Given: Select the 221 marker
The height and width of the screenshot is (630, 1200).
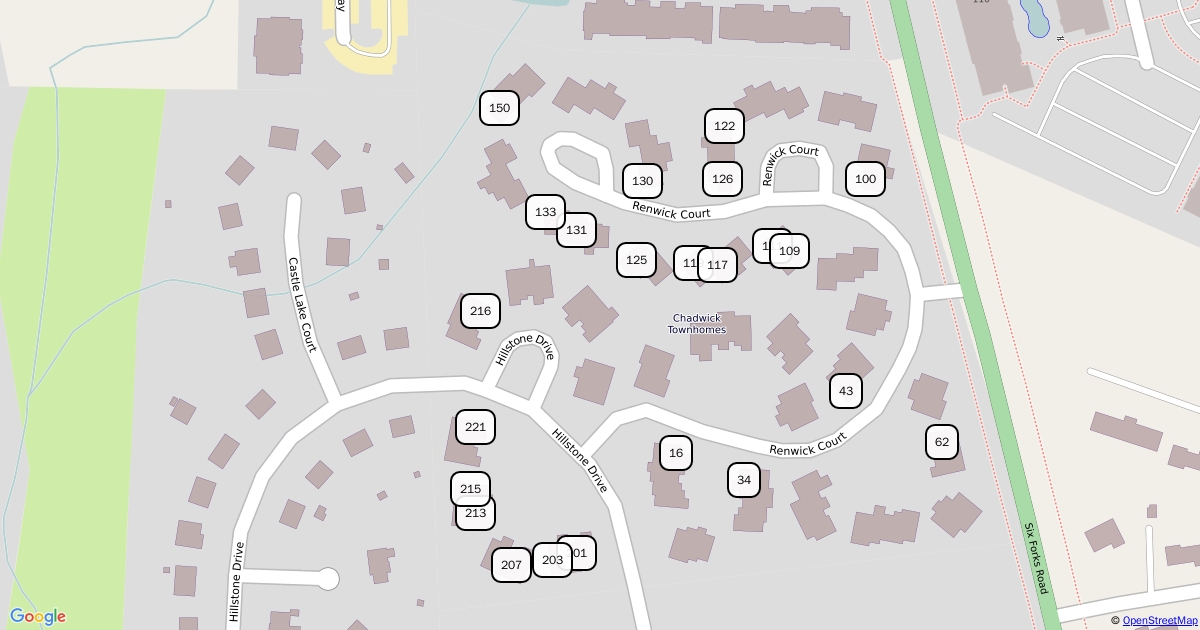Looking at the screenshot, I should pos(475,427).
